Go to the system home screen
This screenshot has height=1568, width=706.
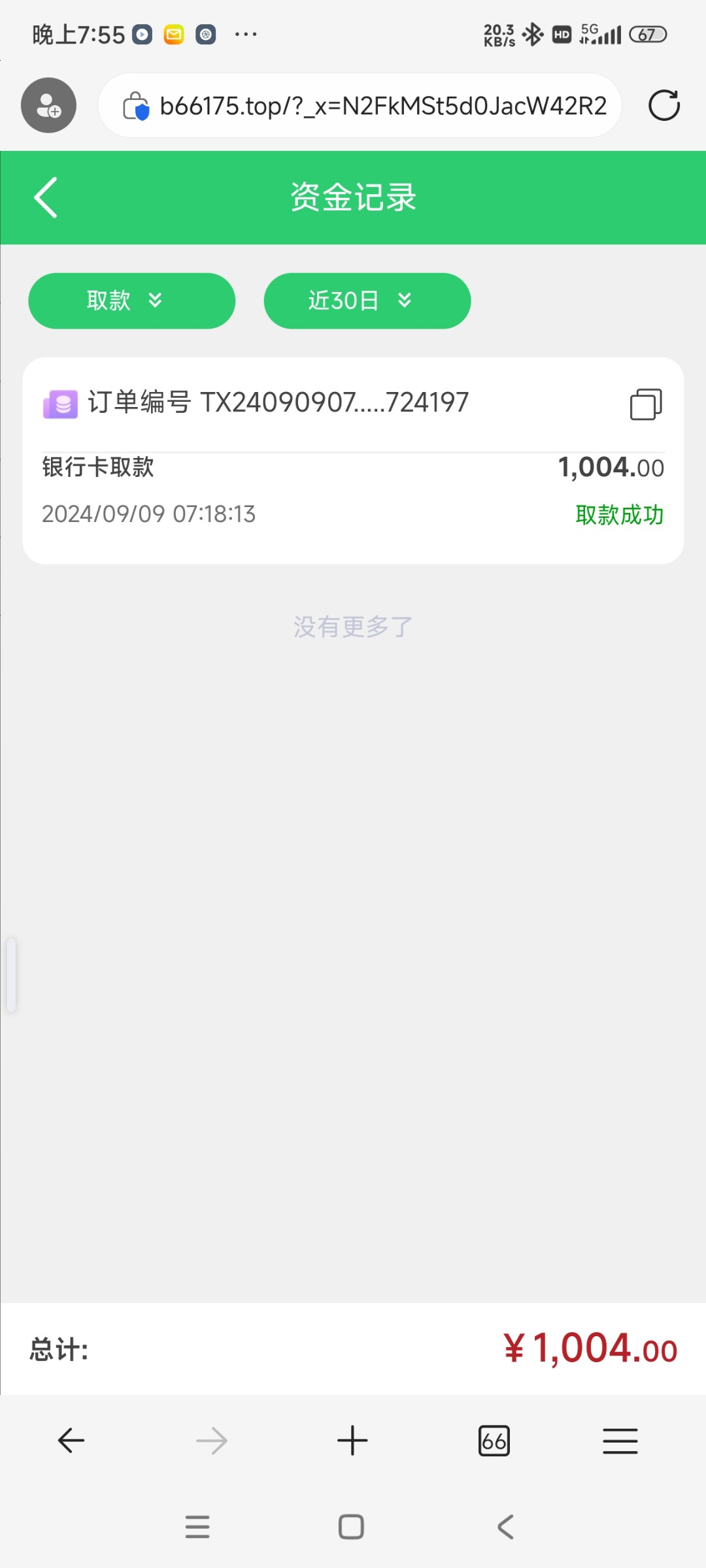(351, 1527)
